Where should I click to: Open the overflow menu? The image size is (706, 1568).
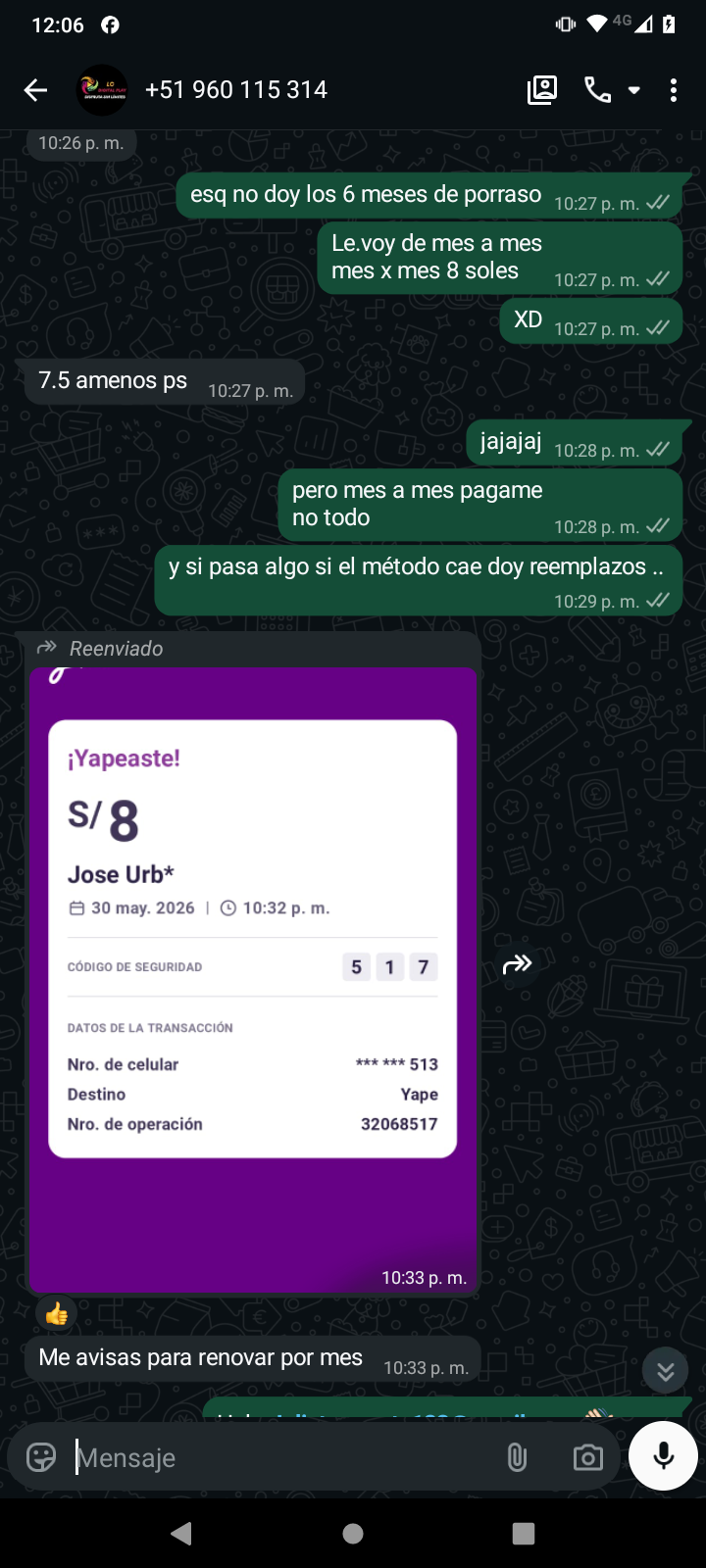[x=674, y=90]
